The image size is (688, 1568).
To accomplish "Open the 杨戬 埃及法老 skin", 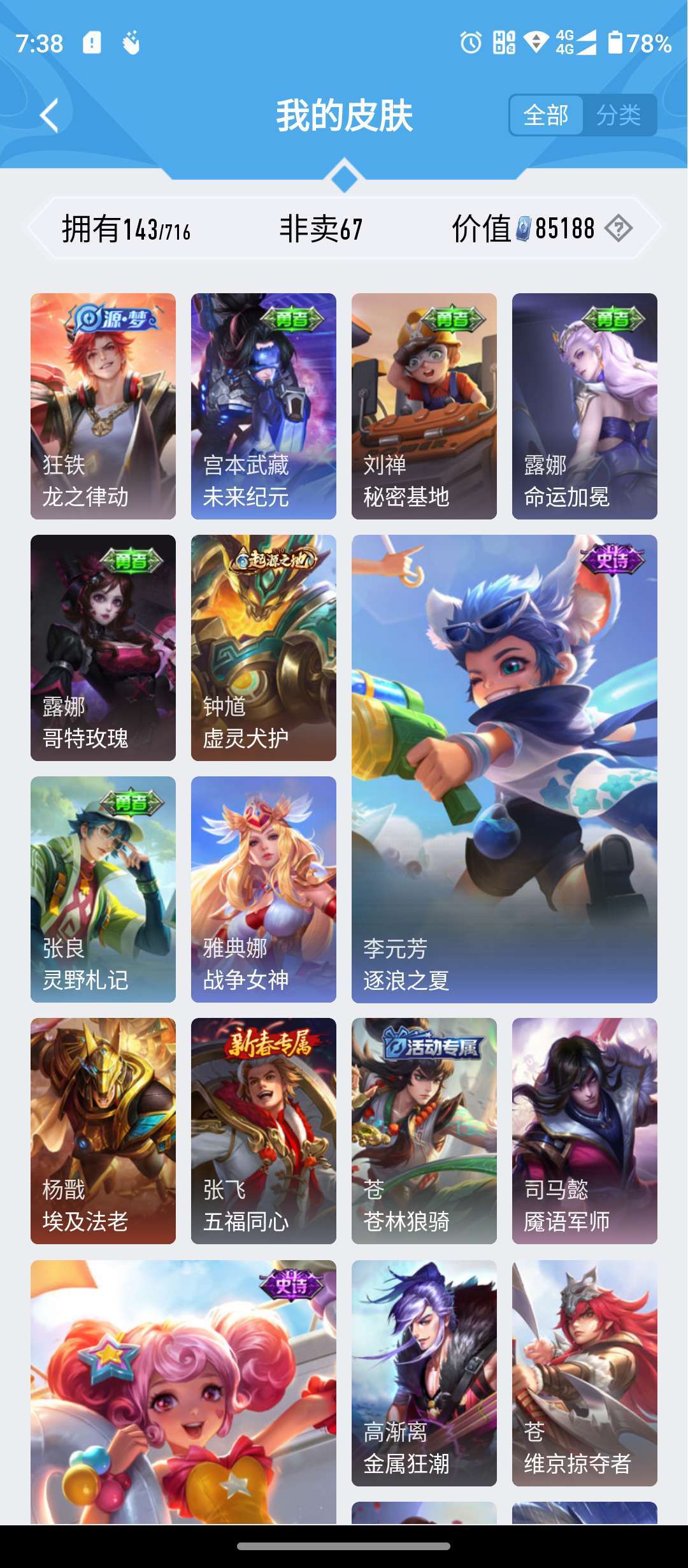I will 103,1131.
